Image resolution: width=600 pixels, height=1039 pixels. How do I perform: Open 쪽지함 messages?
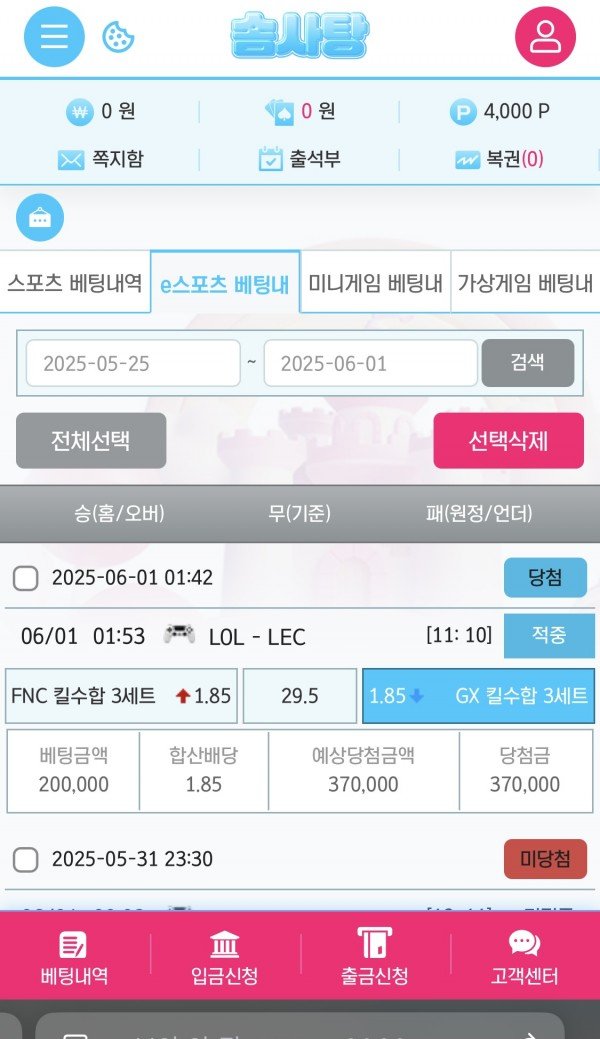click(100, 159)
